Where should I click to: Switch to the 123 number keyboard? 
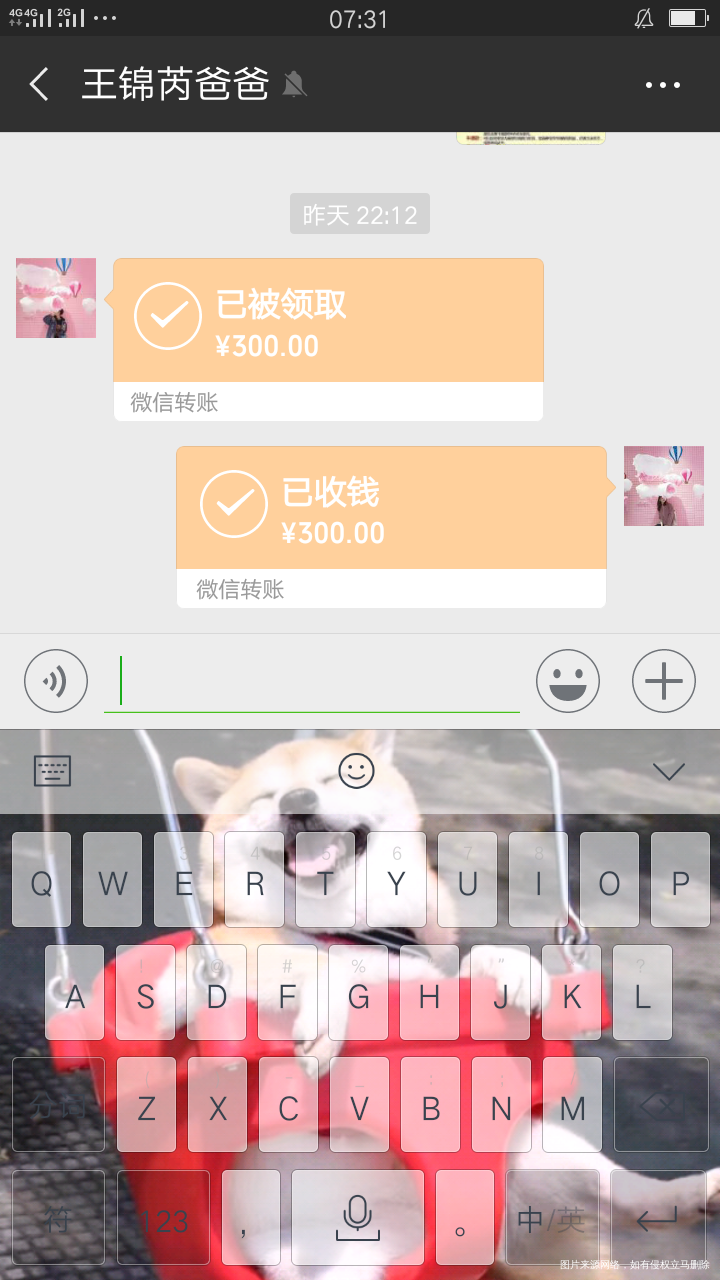(163, 1216)
